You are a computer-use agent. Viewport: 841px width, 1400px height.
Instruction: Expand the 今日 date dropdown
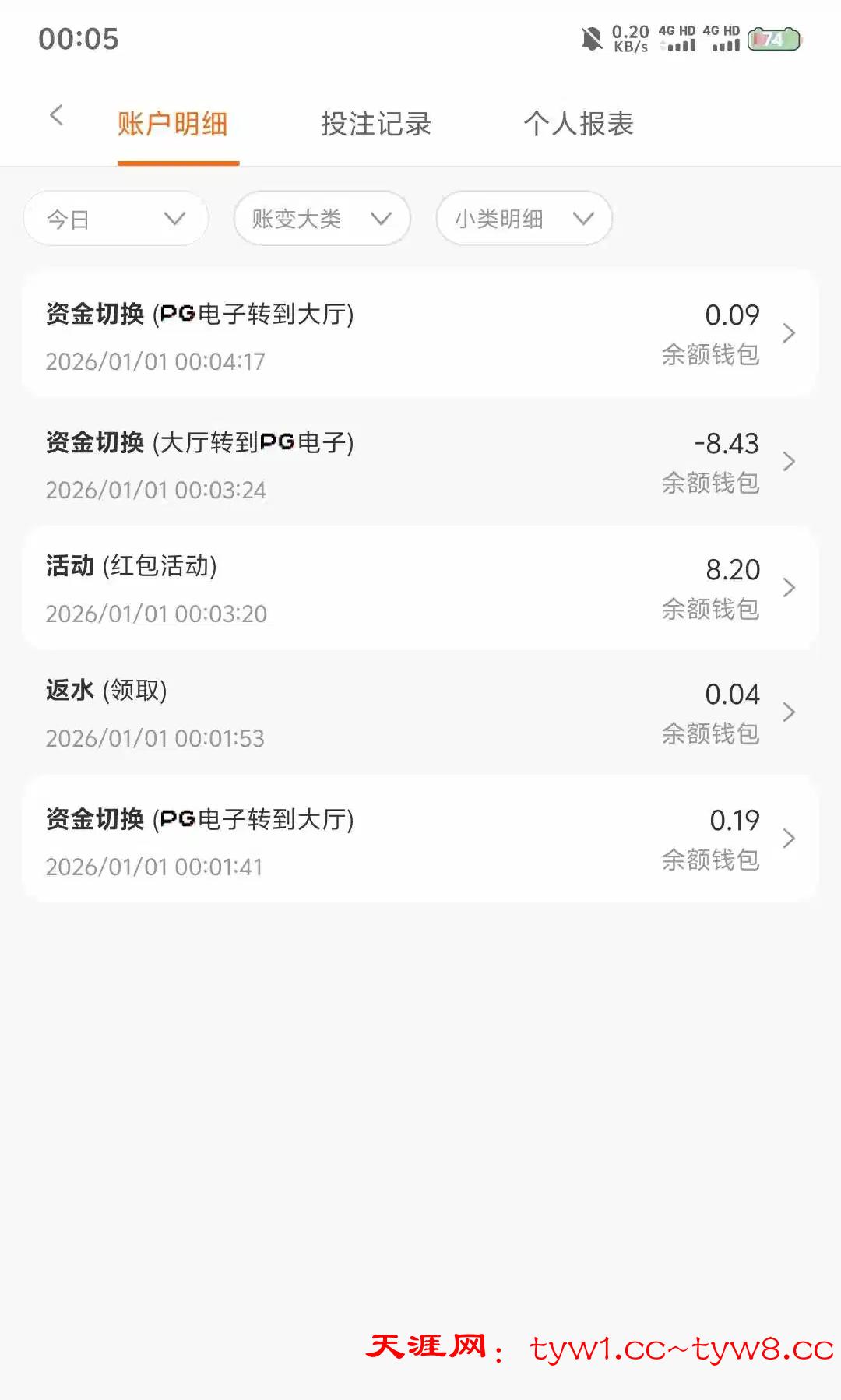pyautogui.click(x=116, y=219)
